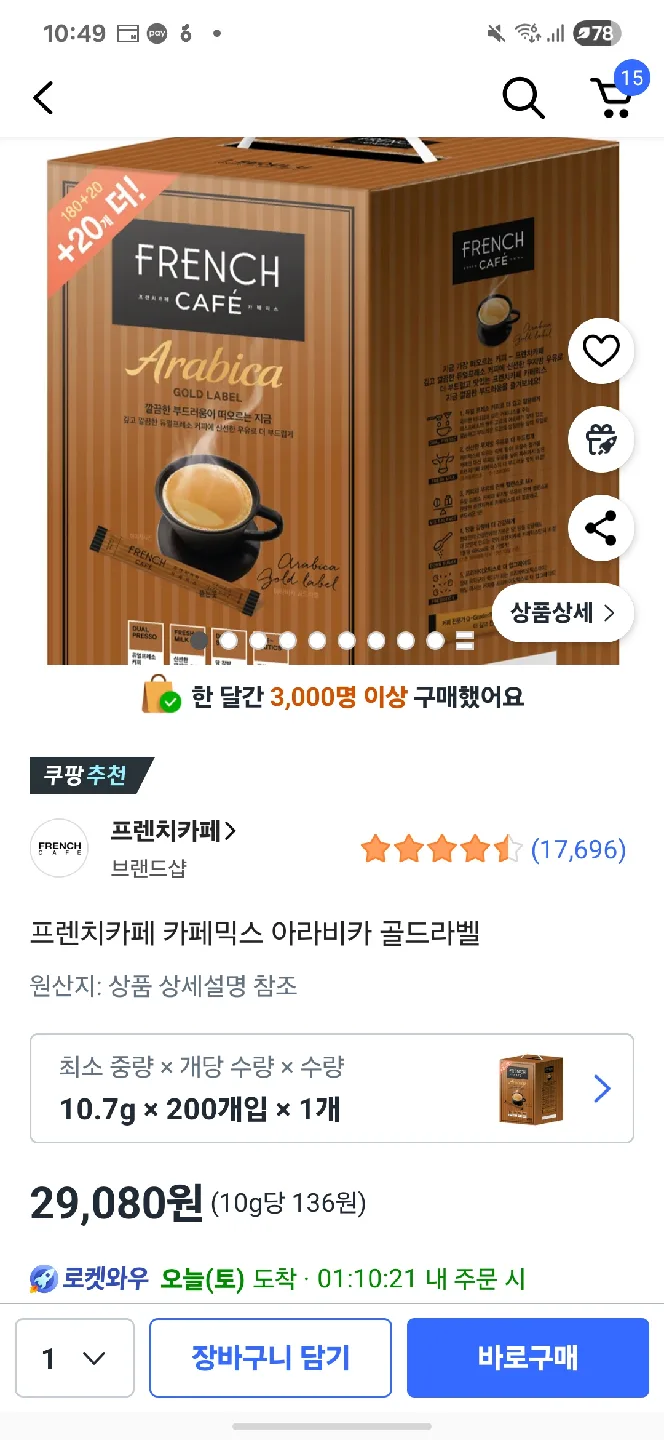Screen dimensions: 664x1440
Task: Tap 장바구니 담기 to add to cart
Action: [x=270, y=1358]
